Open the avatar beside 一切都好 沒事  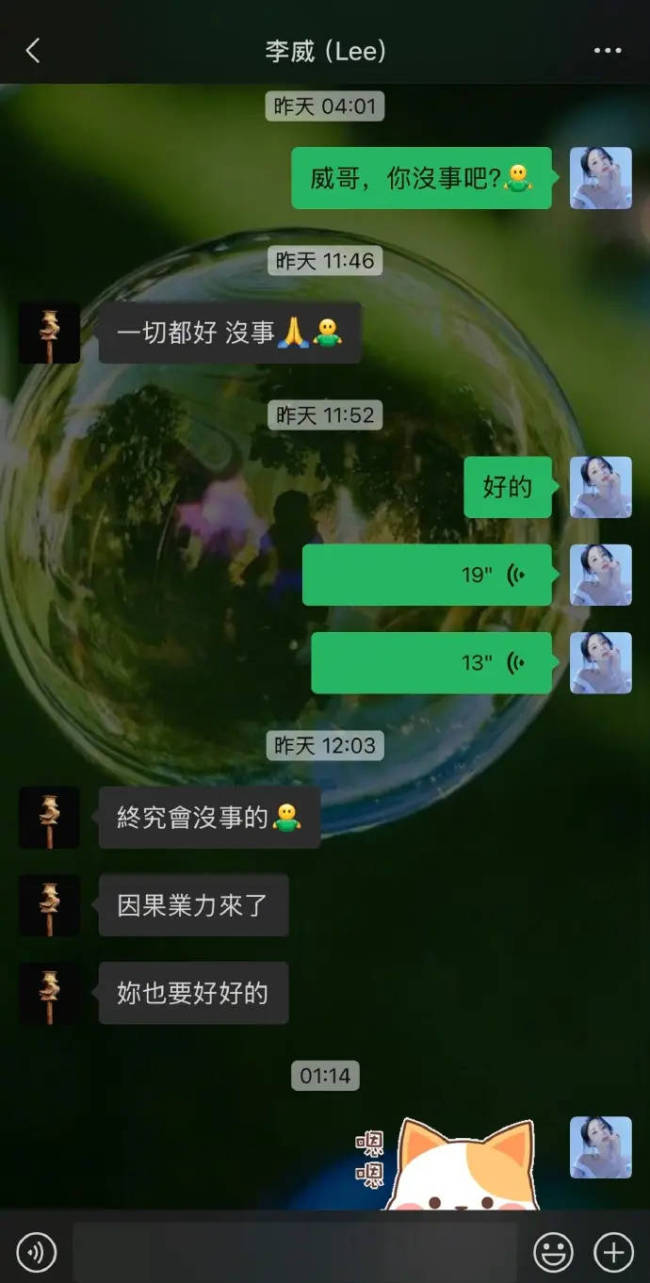point(49,333)
